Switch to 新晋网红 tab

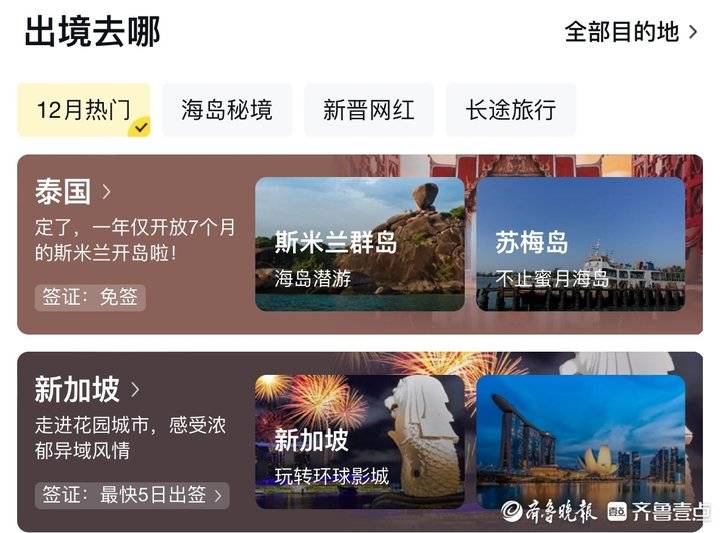tap(369, 110)
